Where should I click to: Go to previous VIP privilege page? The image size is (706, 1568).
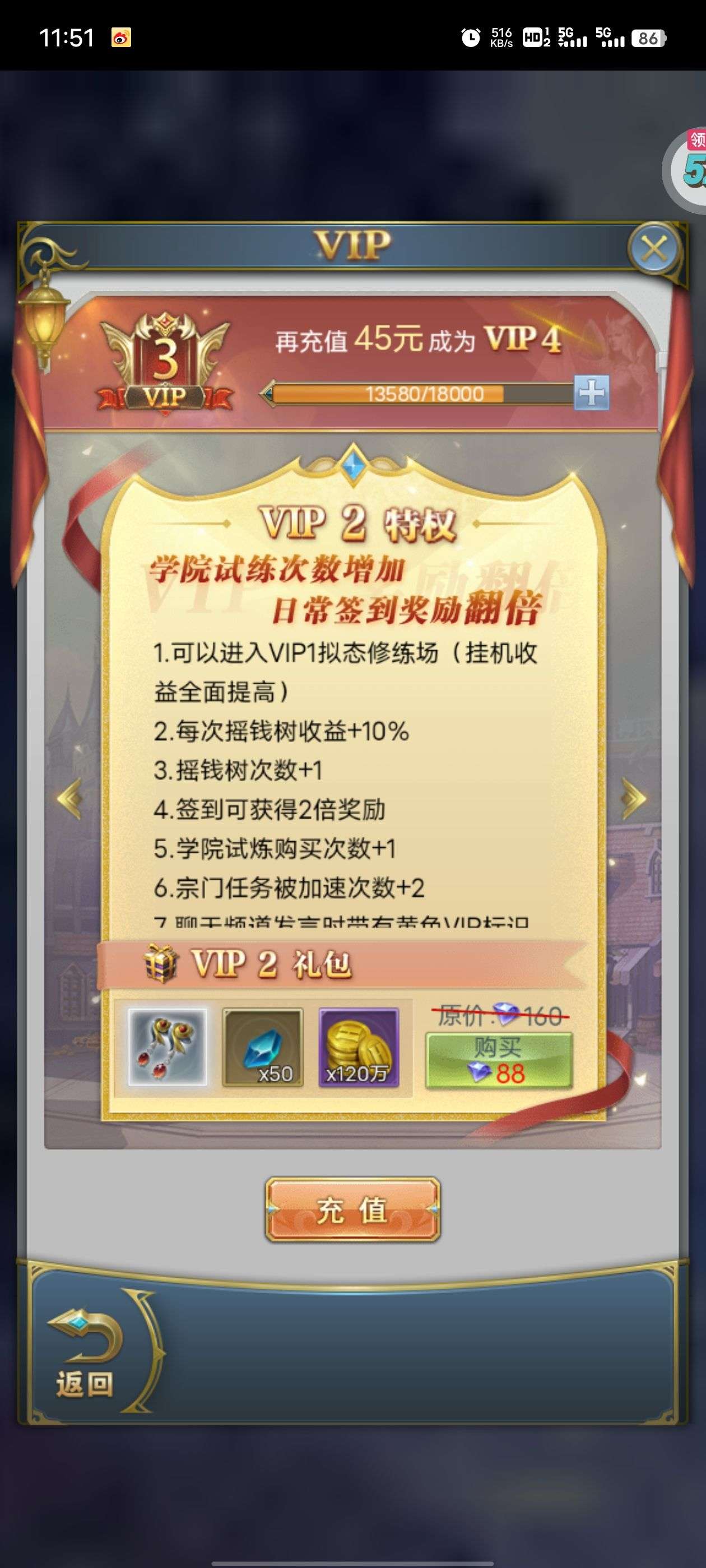70,798
